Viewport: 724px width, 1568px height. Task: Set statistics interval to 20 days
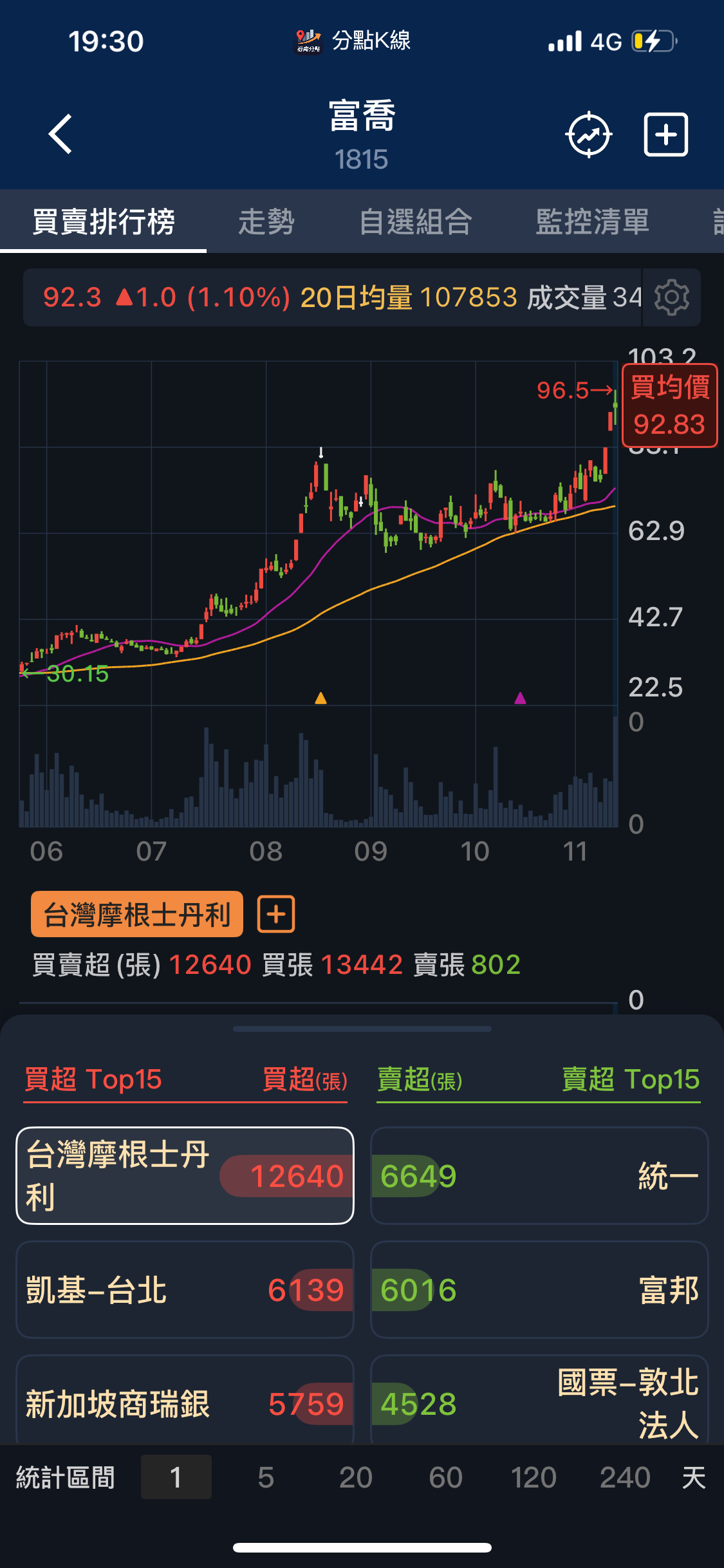(x=355, y=1477)
